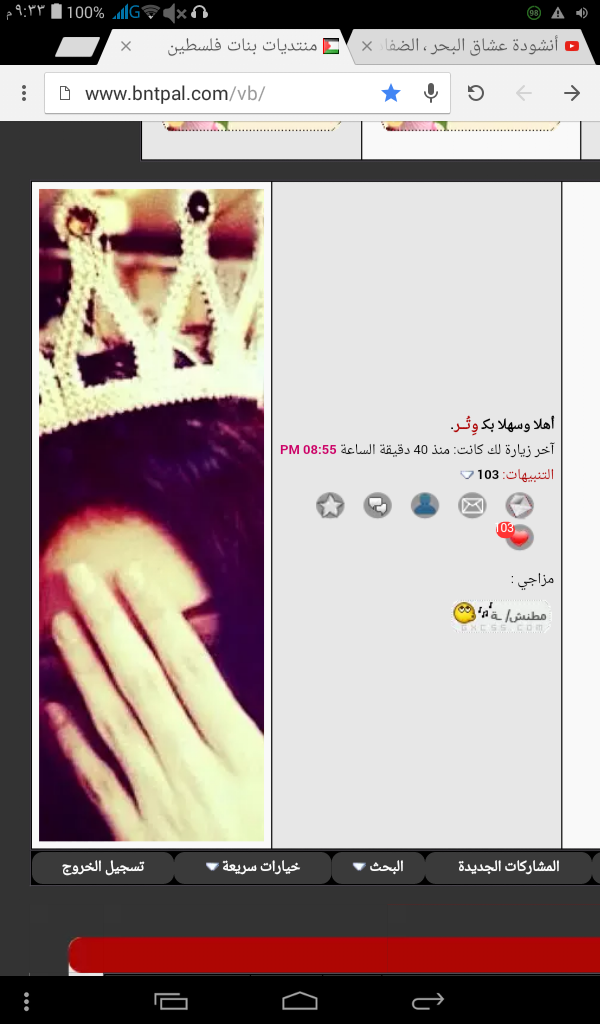Open the envelope private messages icon
Image resolution: width=600 pixels, height=1024 pixels.
pos(472,505)
